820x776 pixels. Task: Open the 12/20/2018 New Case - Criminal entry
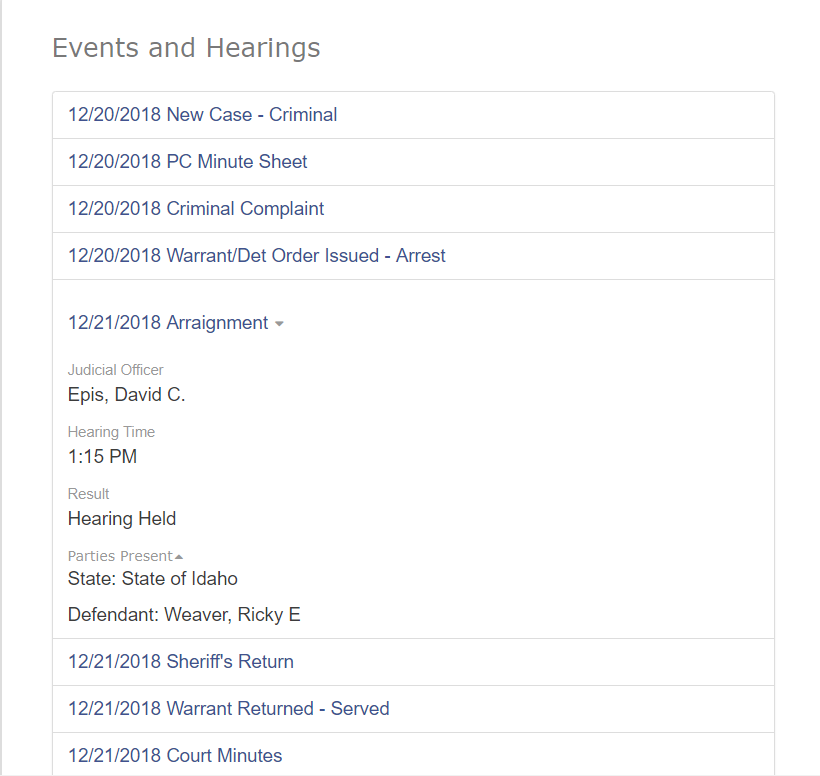(x=202, y=115)
